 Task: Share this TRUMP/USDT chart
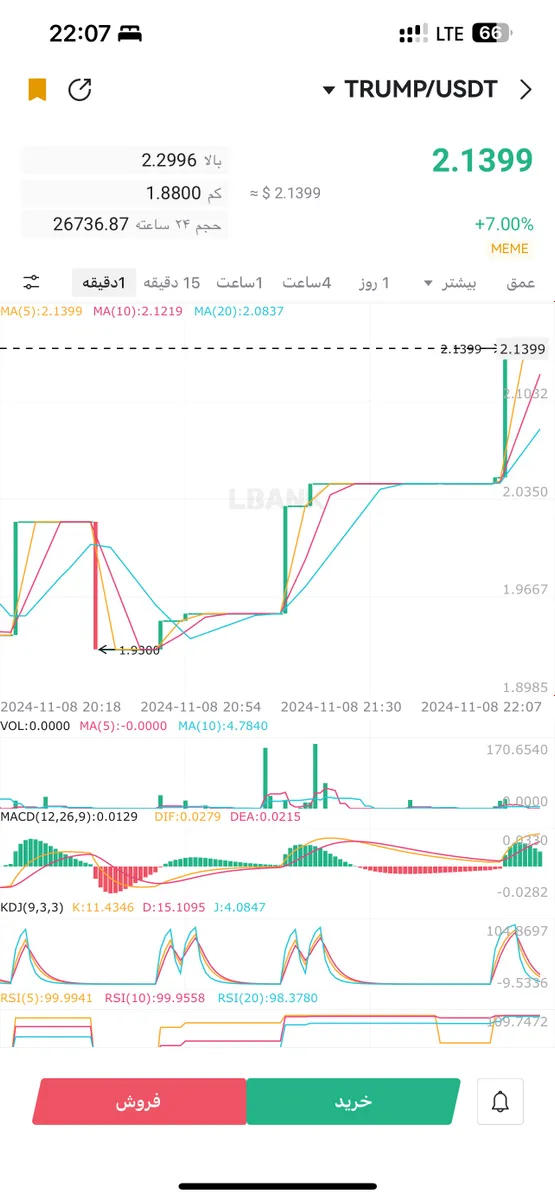tap(80, 89)
